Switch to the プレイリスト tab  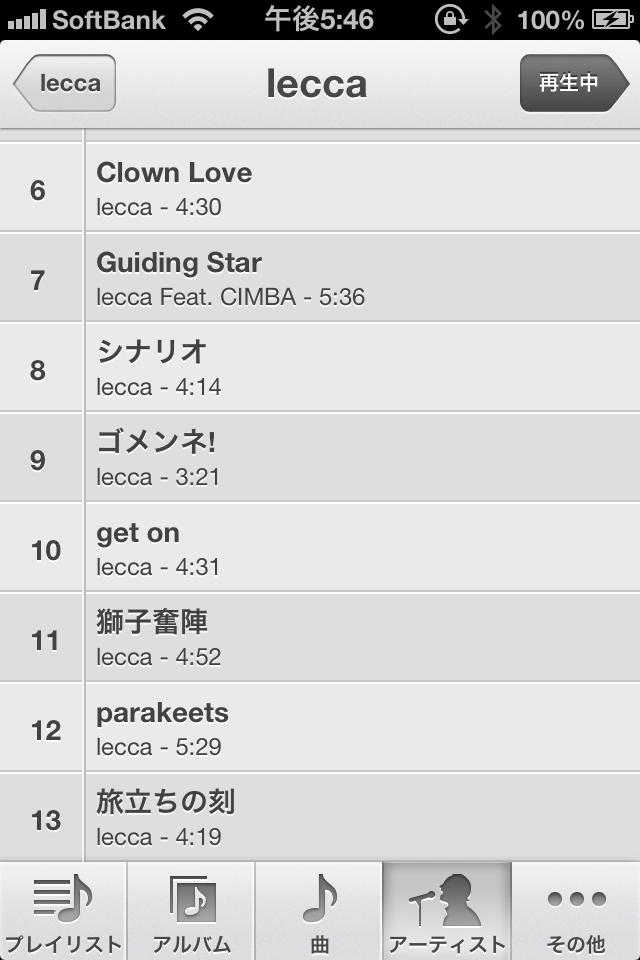tap(63, 912)
